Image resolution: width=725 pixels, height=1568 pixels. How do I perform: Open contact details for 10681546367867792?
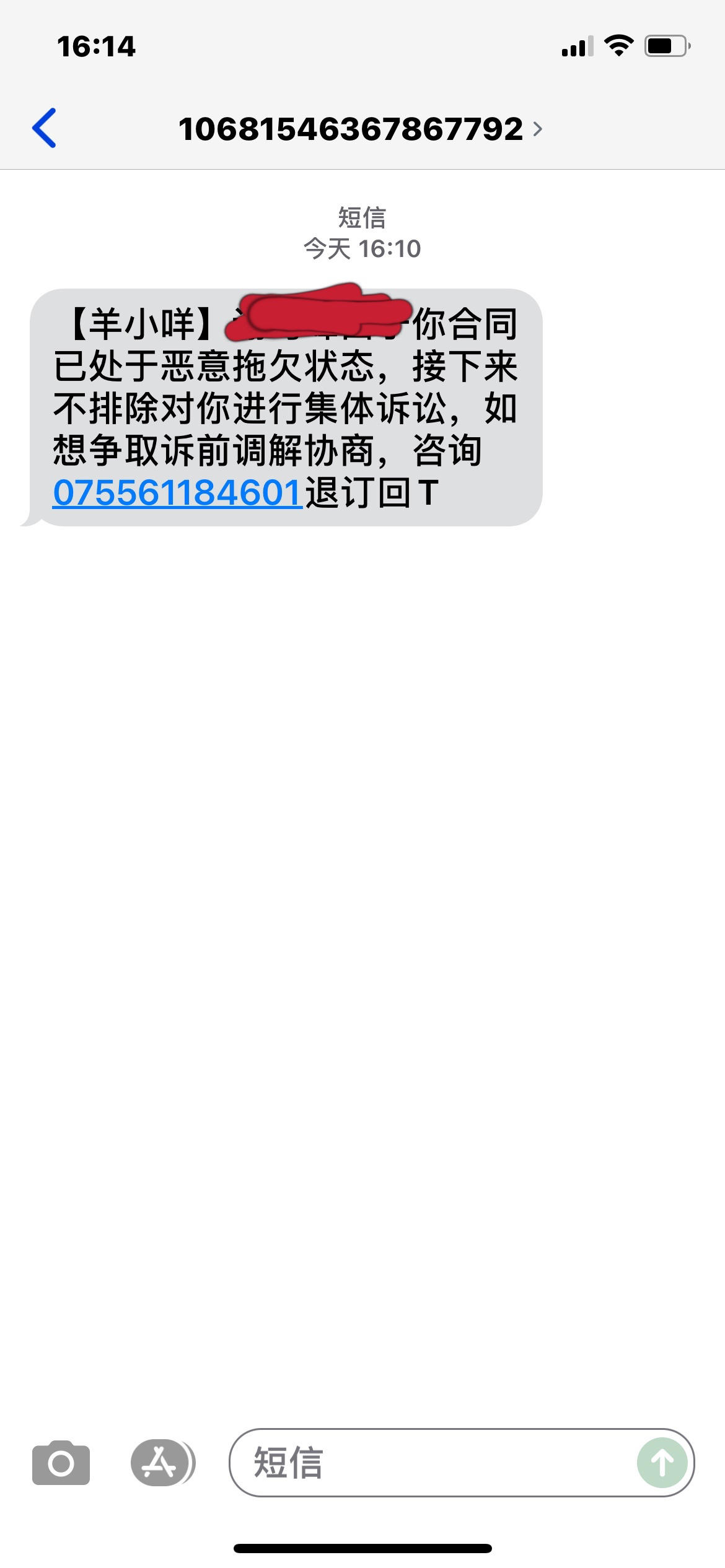(360, 129)
